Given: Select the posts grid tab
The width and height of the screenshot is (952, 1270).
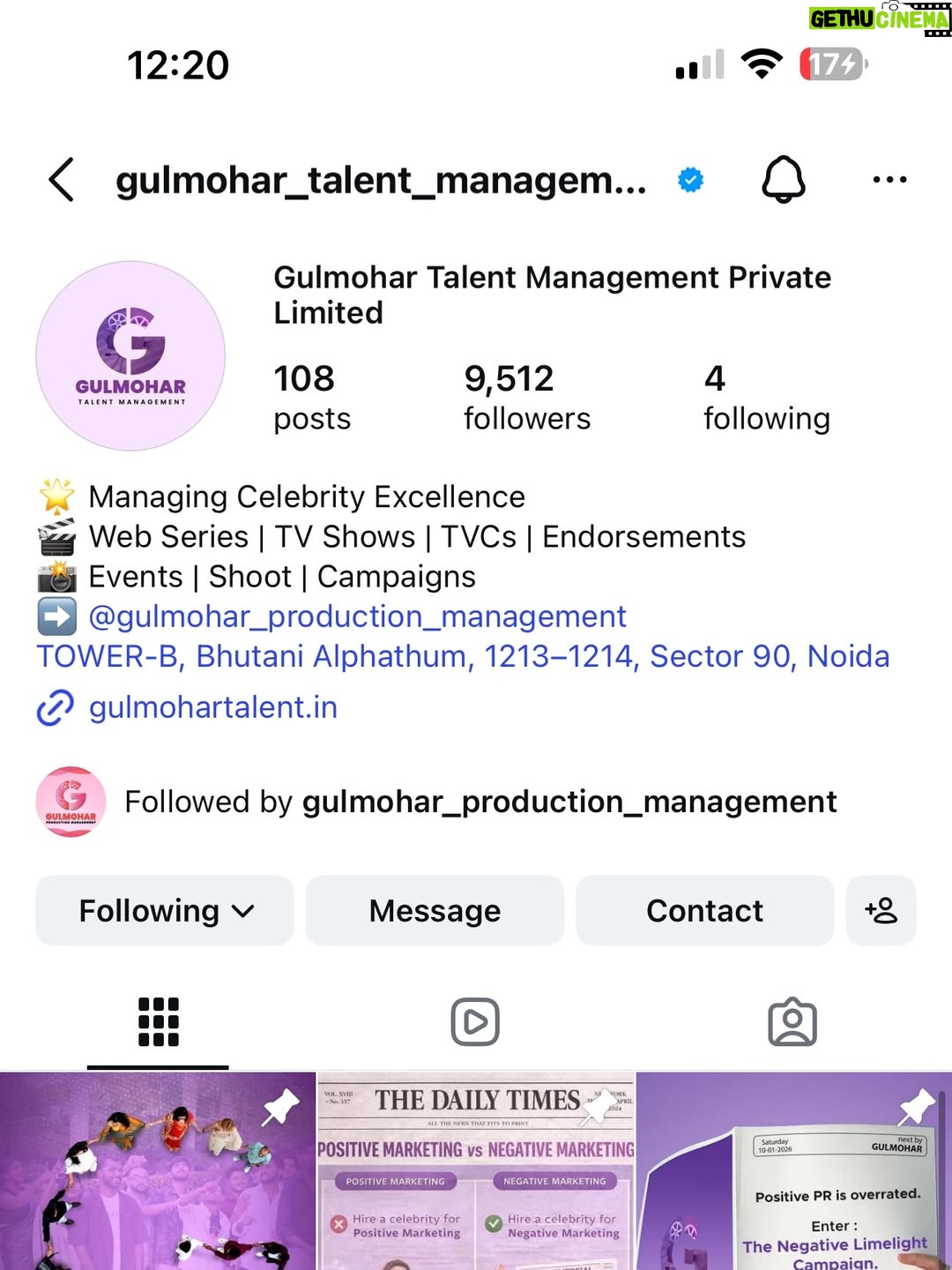Looking at the screenshot, I should click(159, 1022).
